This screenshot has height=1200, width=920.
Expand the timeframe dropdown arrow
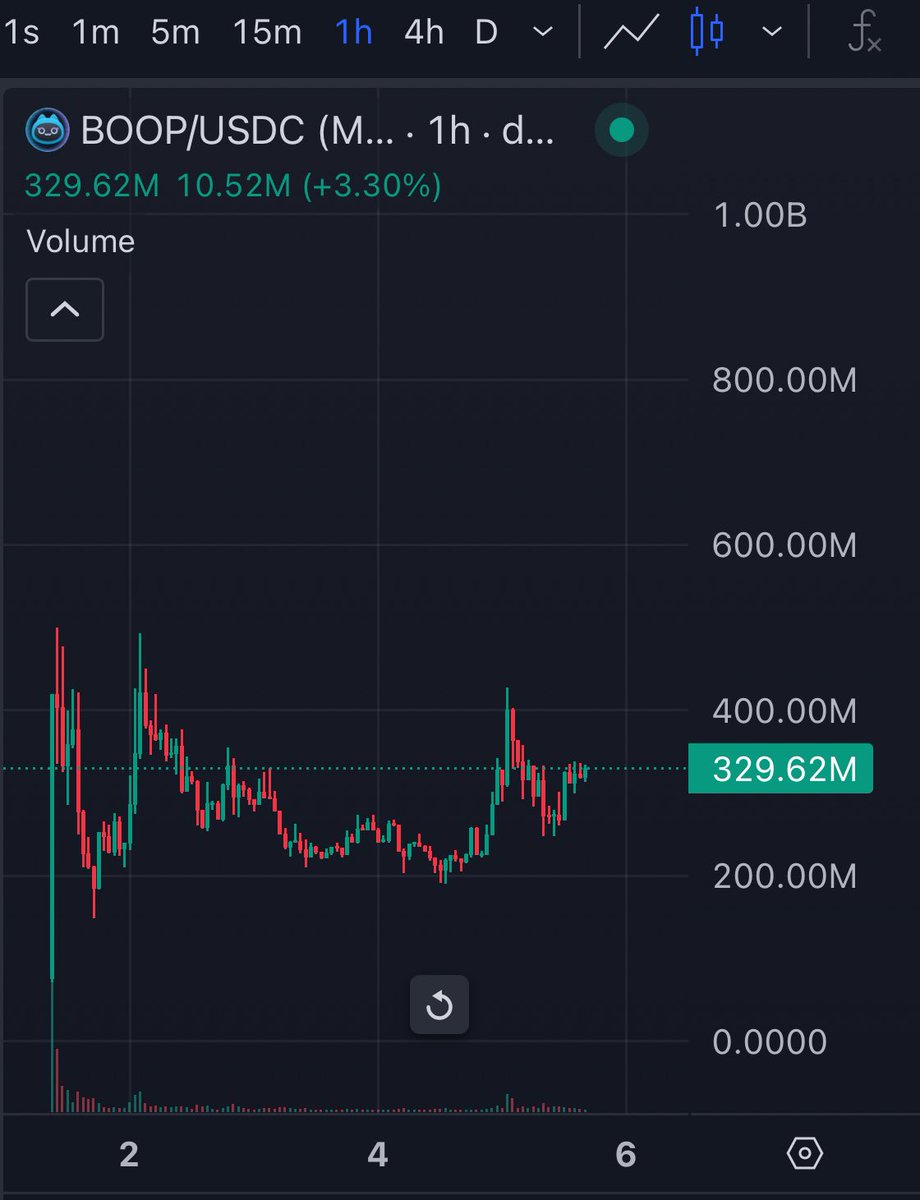(x=542, y=32)
